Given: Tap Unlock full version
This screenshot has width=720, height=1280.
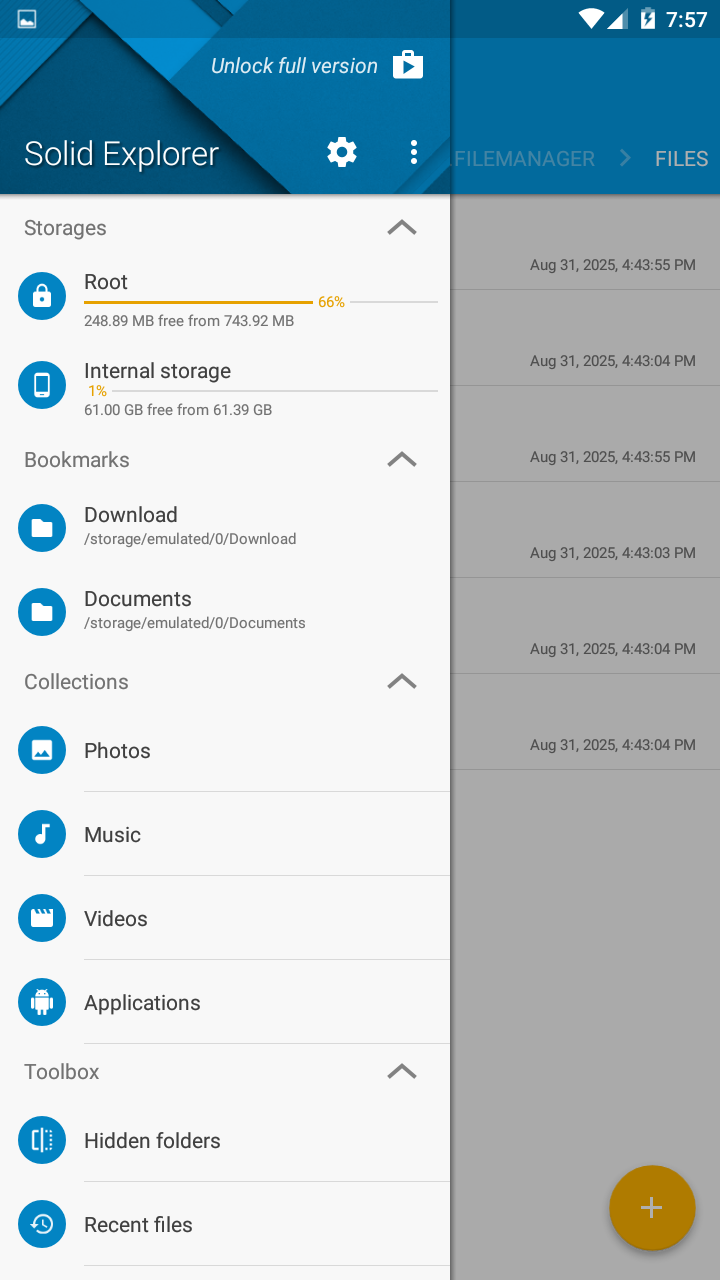Looking at the screenshot, I should pos(316,66).
